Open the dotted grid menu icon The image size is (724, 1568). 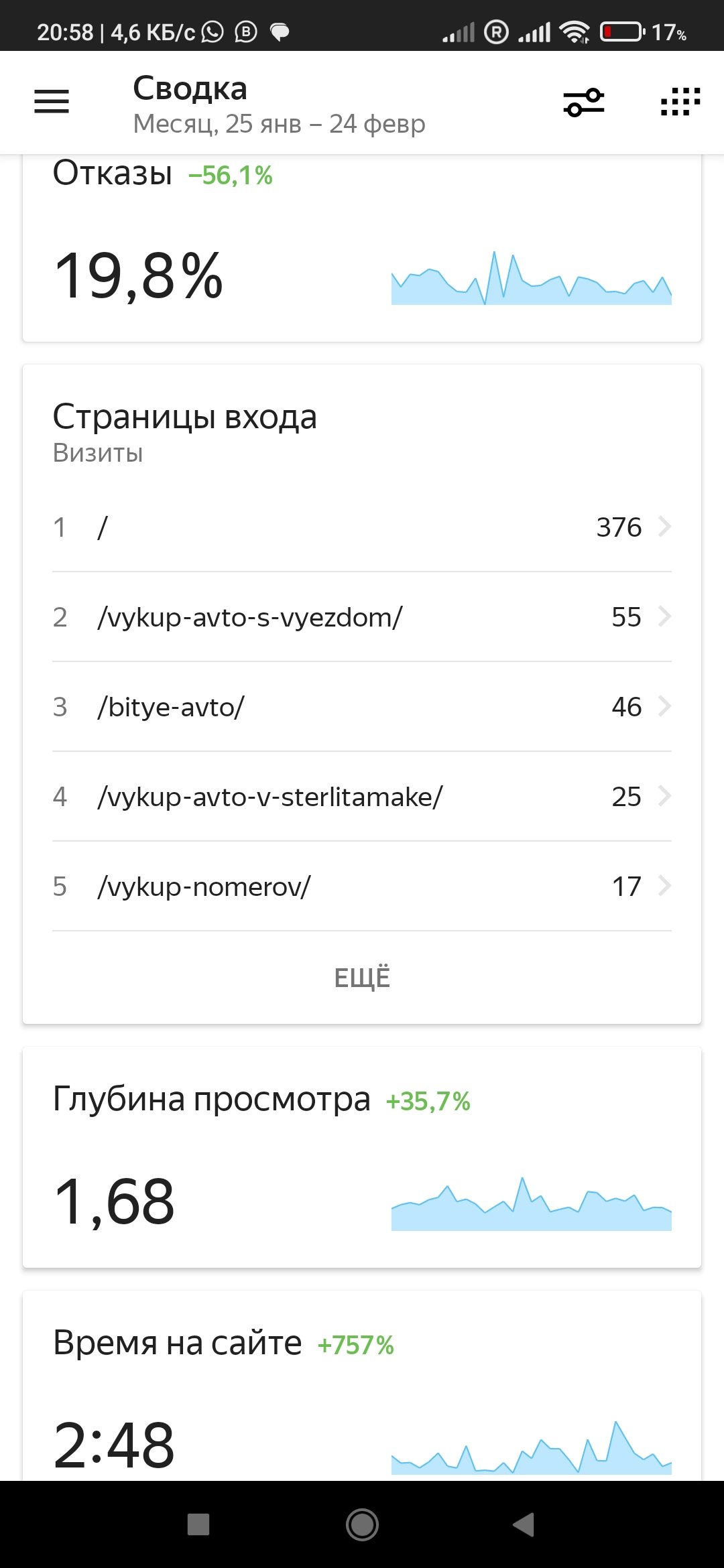(680, 102)
